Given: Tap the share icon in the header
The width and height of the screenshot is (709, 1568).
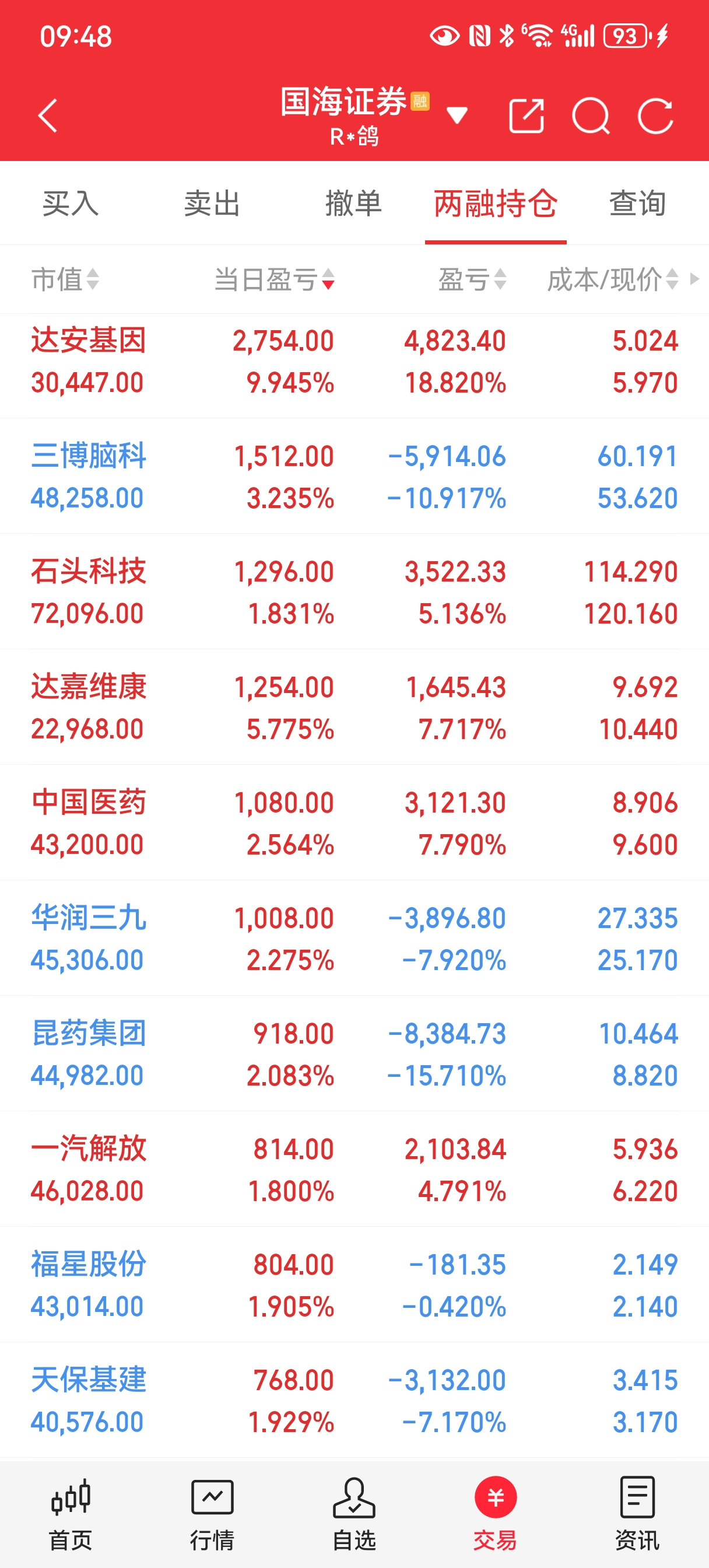Looking at the screenshot, I should [526, 116].
